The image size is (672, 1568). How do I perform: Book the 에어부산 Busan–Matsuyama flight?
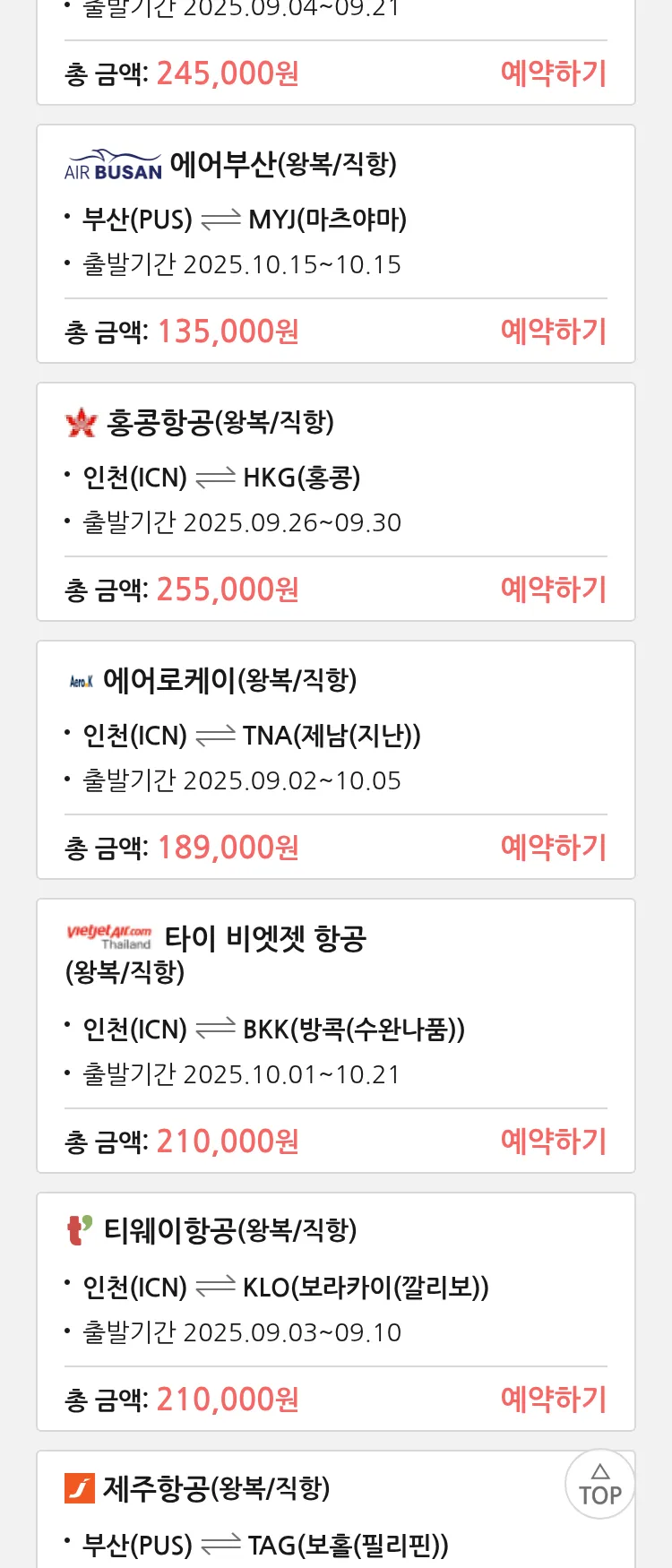[553, 332]
